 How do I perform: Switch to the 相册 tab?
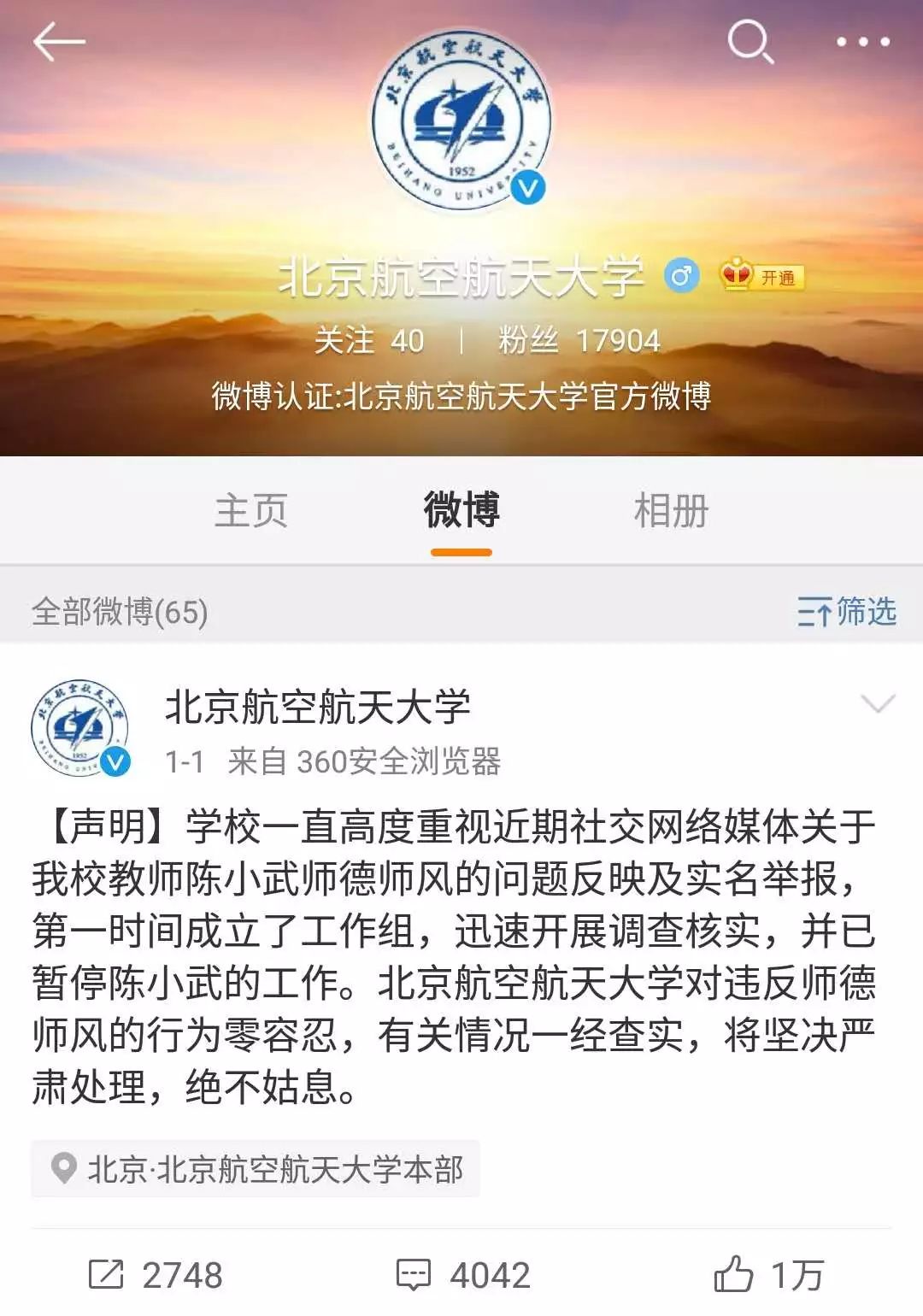point(671,511)
